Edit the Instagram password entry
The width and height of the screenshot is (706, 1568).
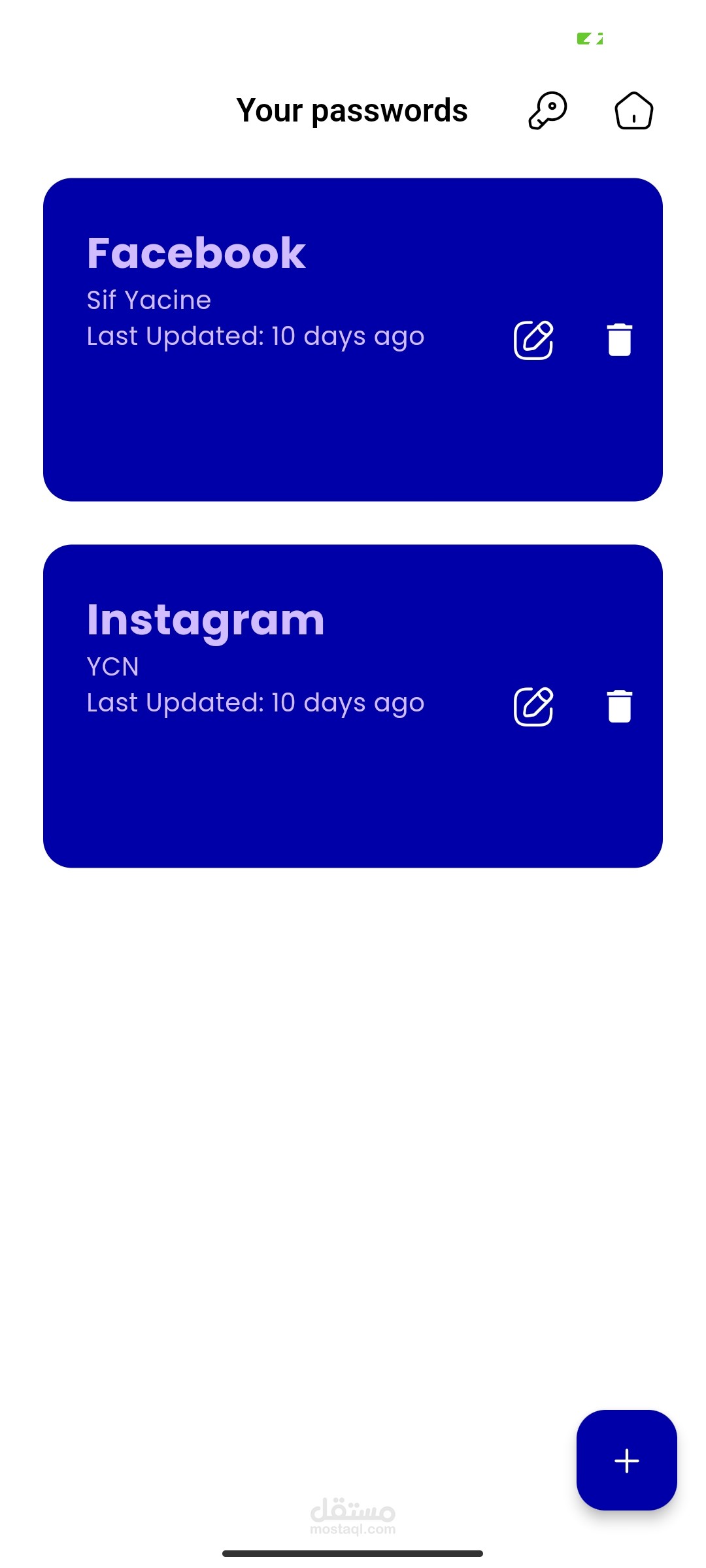533,706
